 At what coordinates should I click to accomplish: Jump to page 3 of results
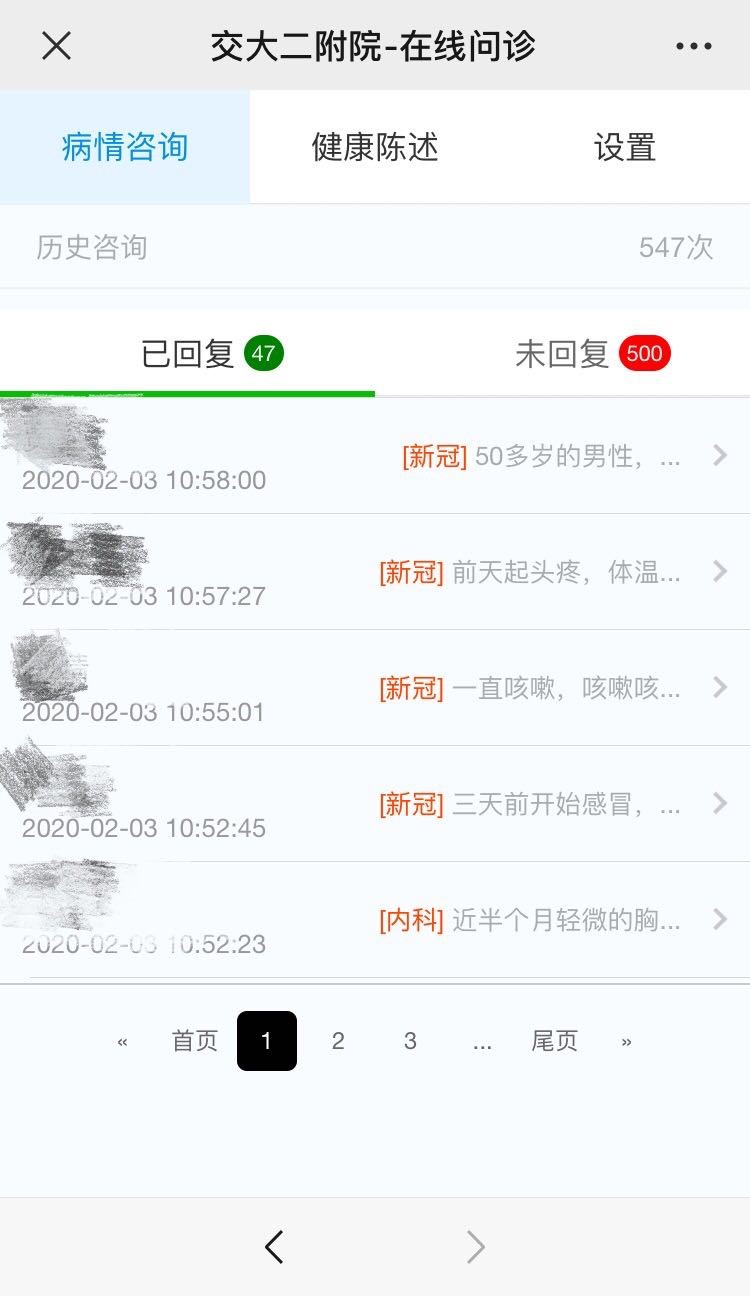(410, 1041)
